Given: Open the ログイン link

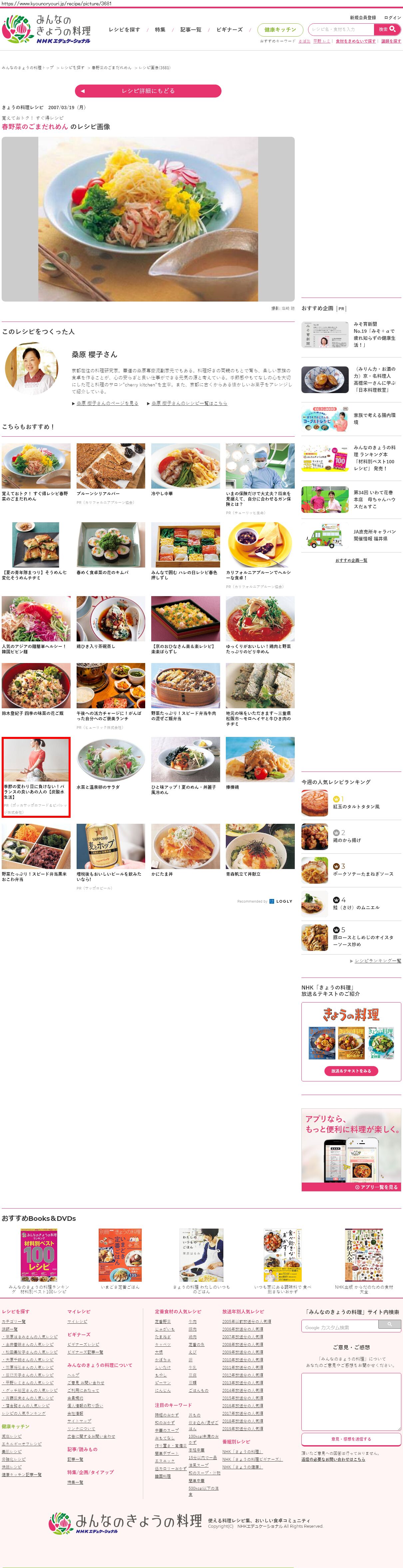Looking at the screenshot, I should pyautogui.click(x=392, y=18).
